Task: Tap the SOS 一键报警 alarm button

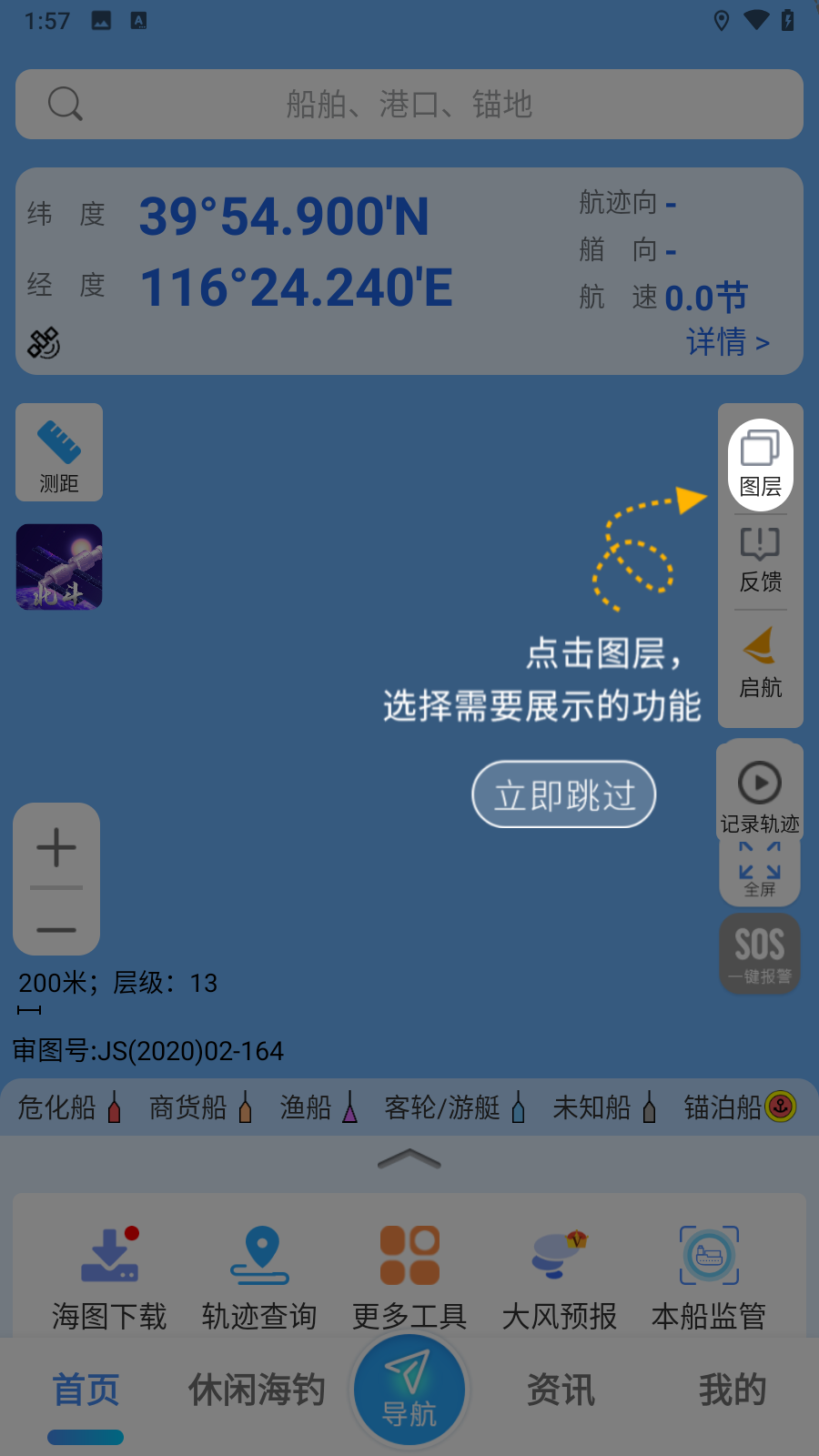Action: click(x=760, y=954)
